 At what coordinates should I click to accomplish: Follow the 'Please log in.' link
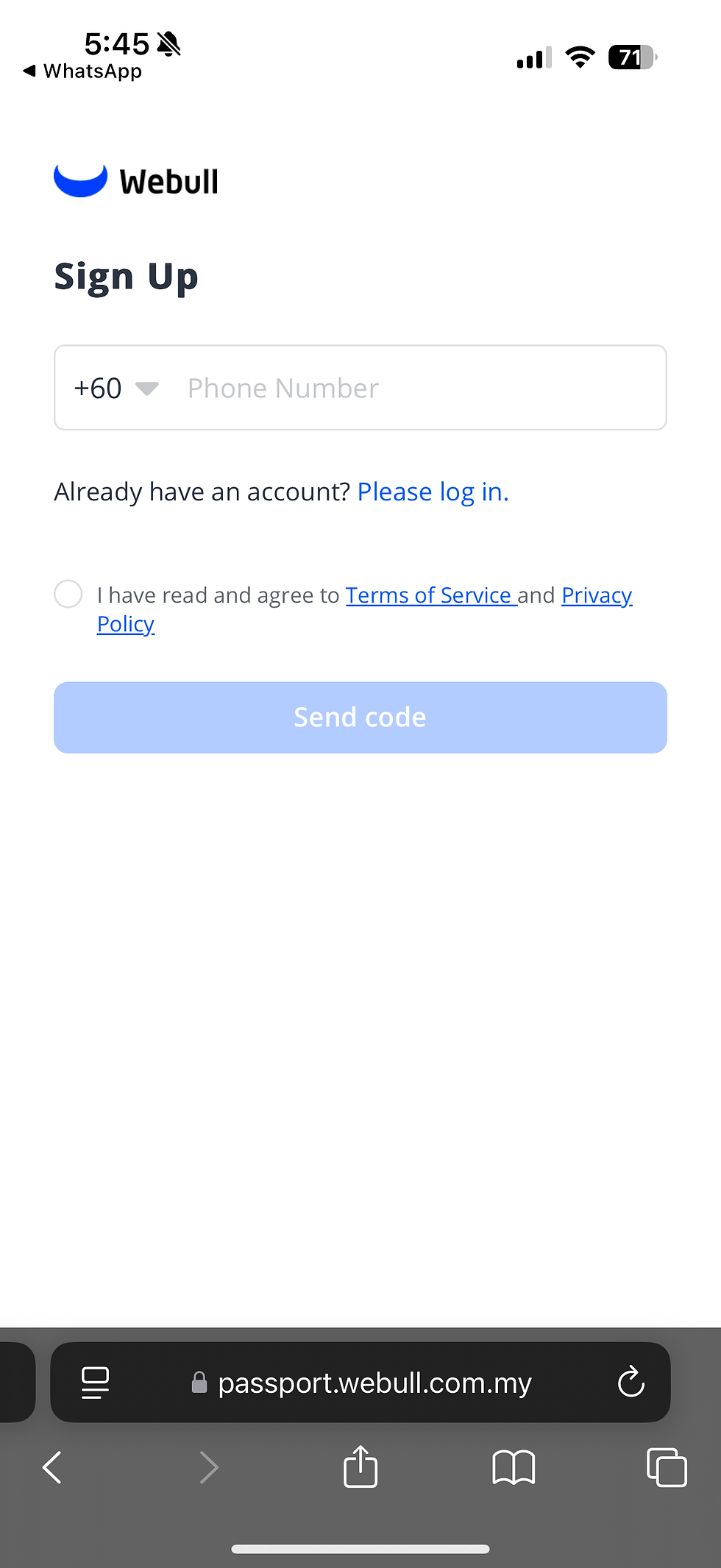click(433, 492)
